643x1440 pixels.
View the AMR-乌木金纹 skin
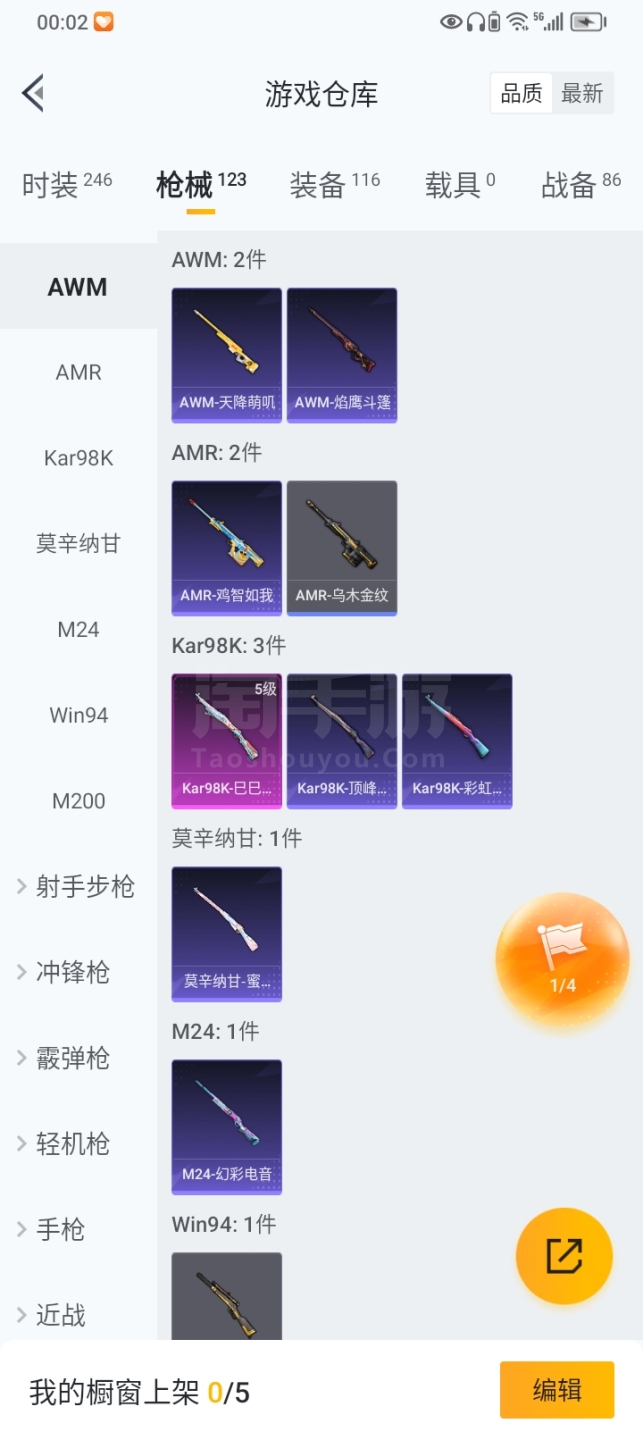click(x=342, y=548)
